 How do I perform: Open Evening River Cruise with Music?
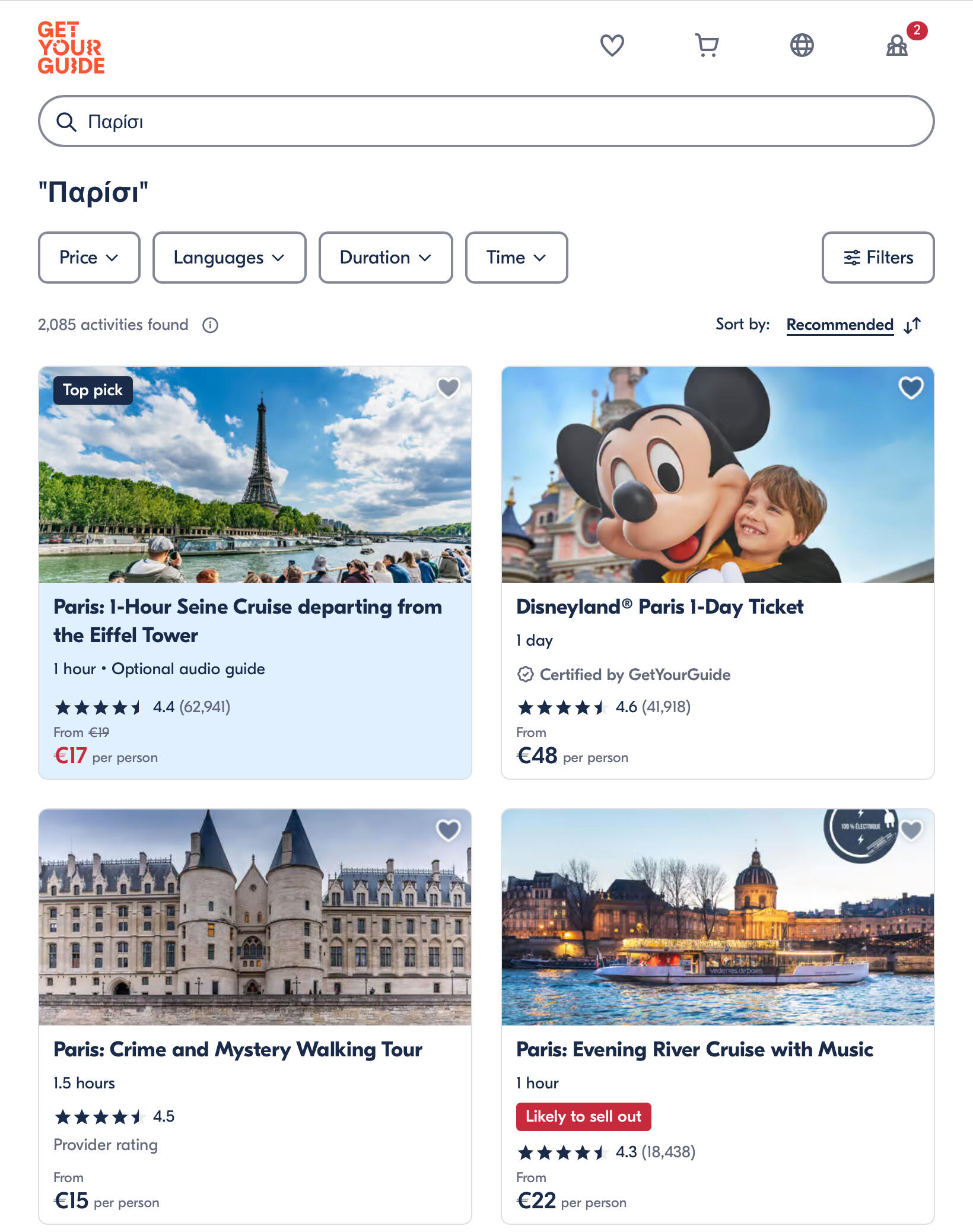pyautogui.click(x=695, y=1049)
